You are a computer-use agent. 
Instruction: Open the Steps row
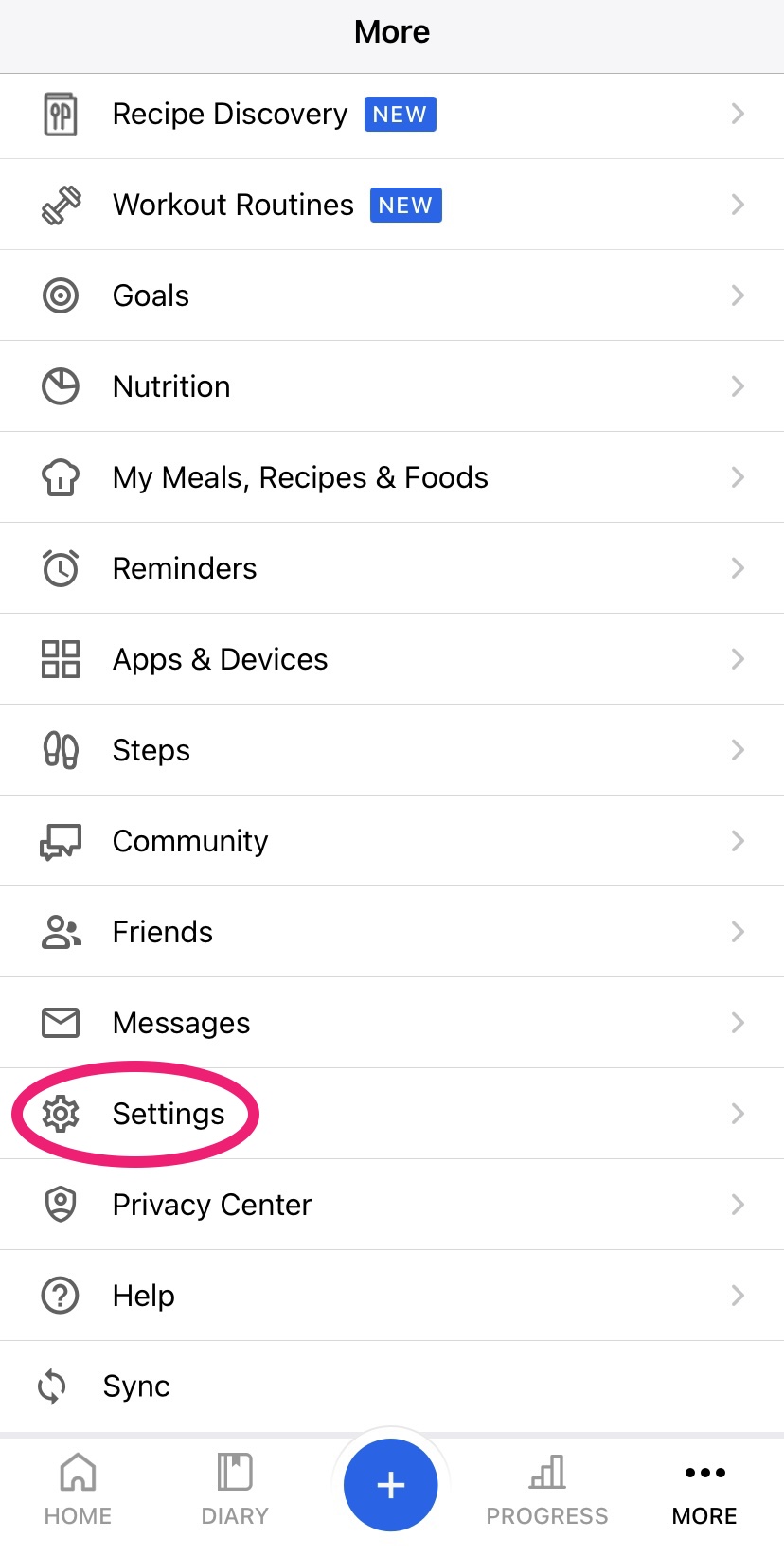pyautogui.click(x=392, y=750)
